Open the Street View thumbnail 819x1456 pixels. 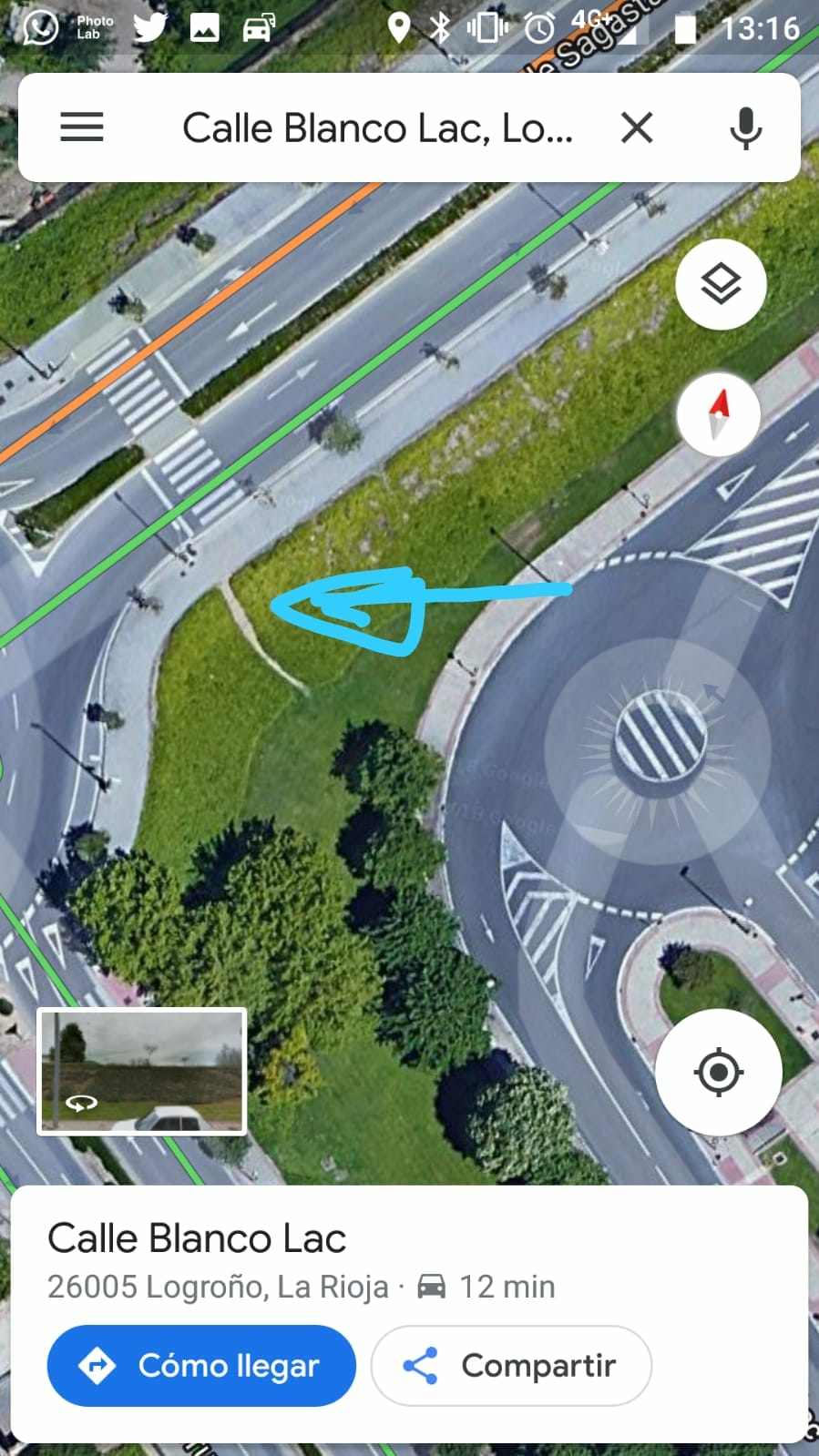tap(142, 1072)
